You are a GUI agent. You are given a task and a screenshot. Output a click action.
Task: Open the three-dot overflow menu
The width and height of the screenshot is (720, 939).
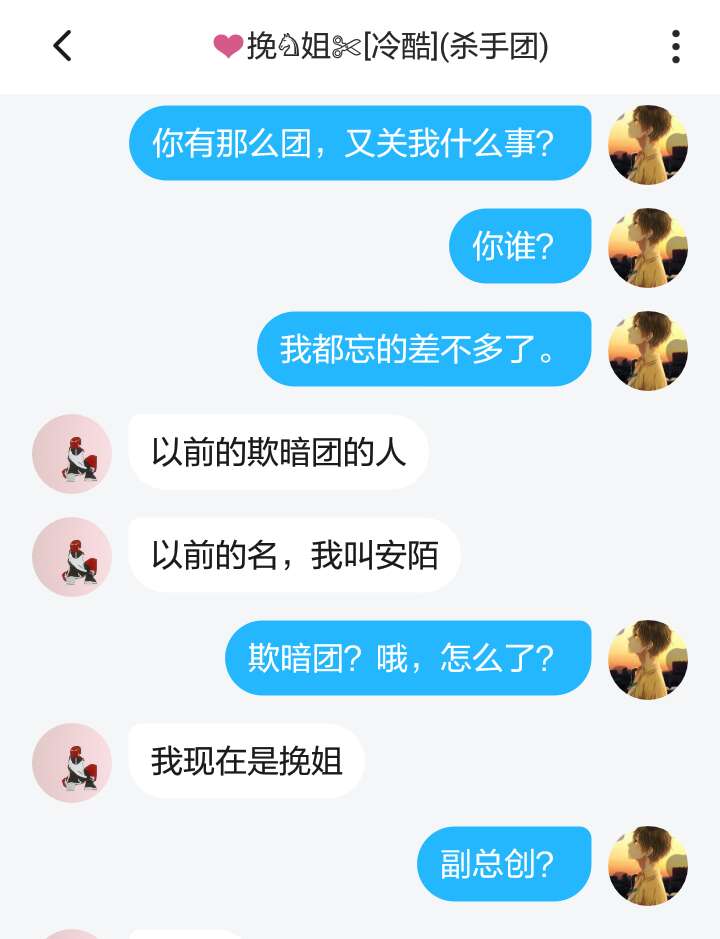click(x=676, y=46)
